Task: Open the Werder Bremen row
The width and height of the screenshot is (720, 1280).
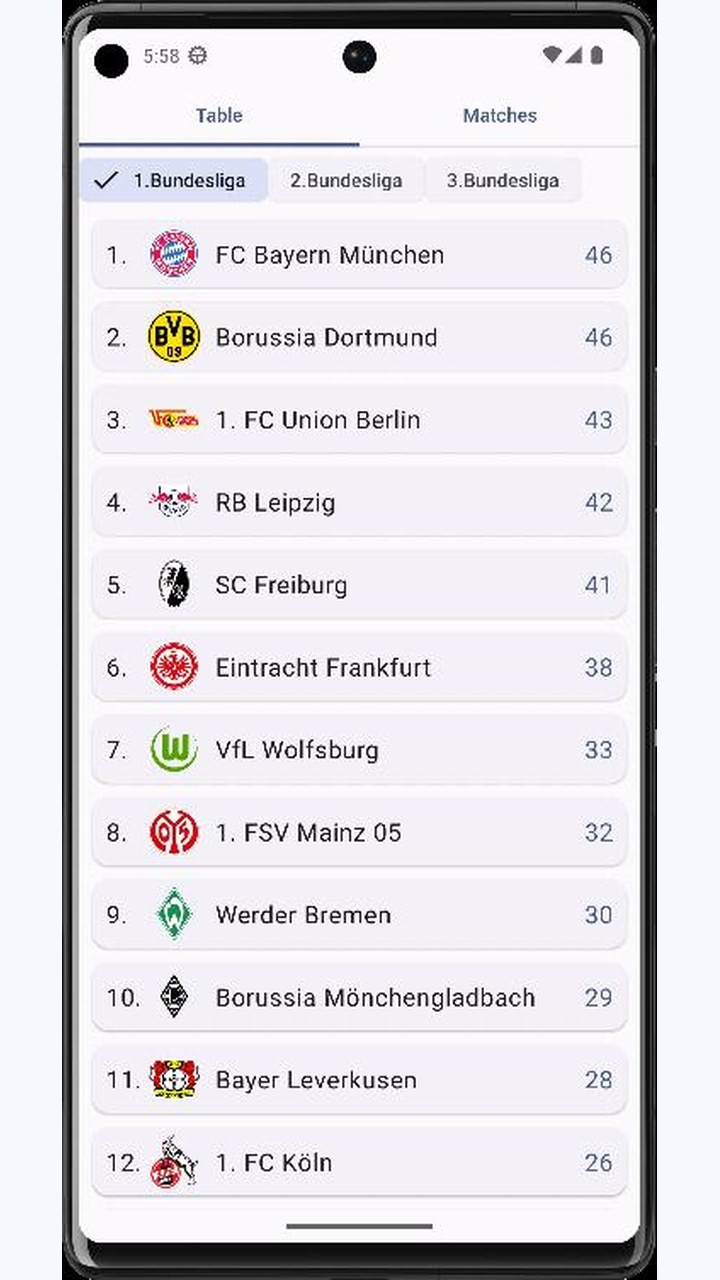Action: click(359, 915)
